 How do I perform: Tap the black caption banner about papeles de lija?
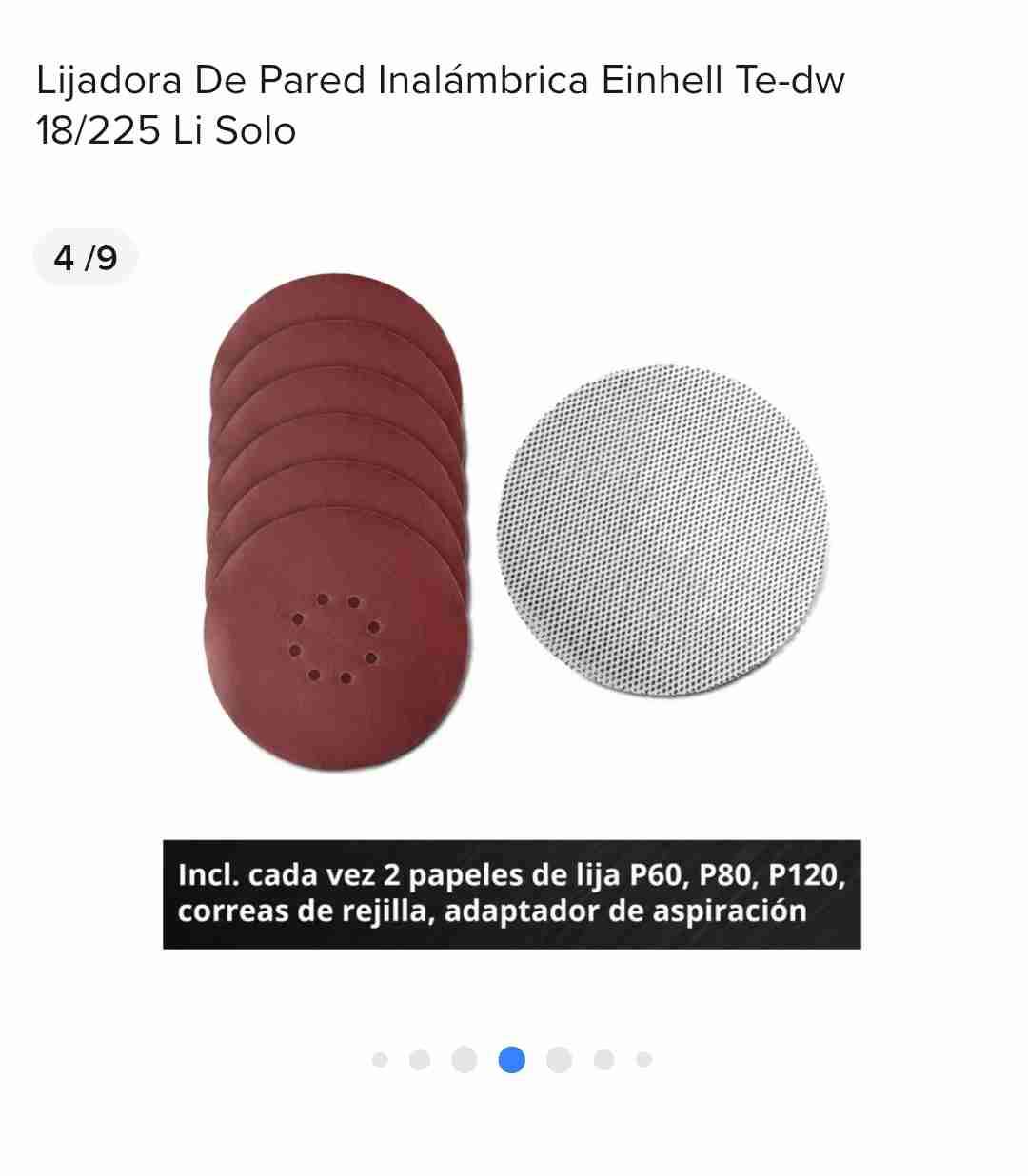coord(514,894)
